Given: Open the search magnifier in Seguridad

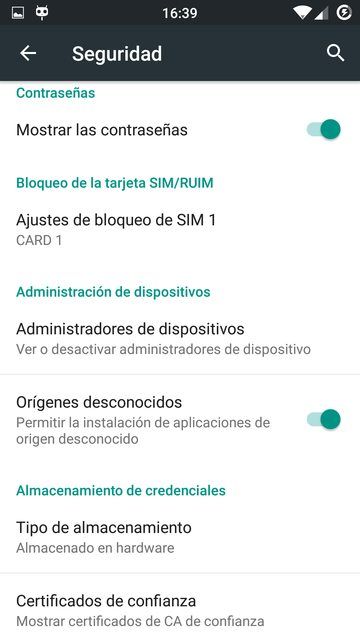Looking at the screenshot, I should pyautogui.click(x=335, y=53).
